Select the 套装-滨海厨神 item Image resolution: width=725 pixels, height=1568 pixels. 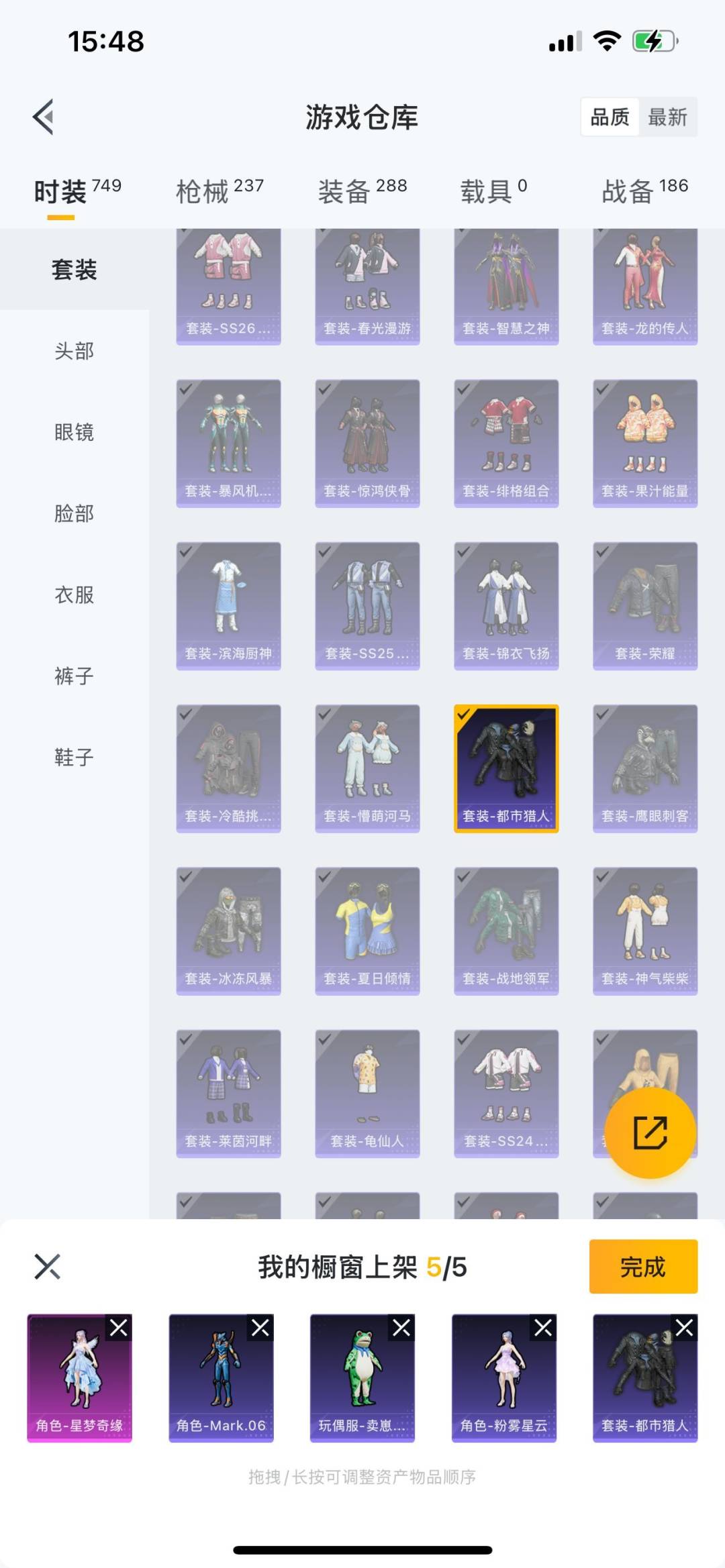pyautogui.click(x=228, y=605)
